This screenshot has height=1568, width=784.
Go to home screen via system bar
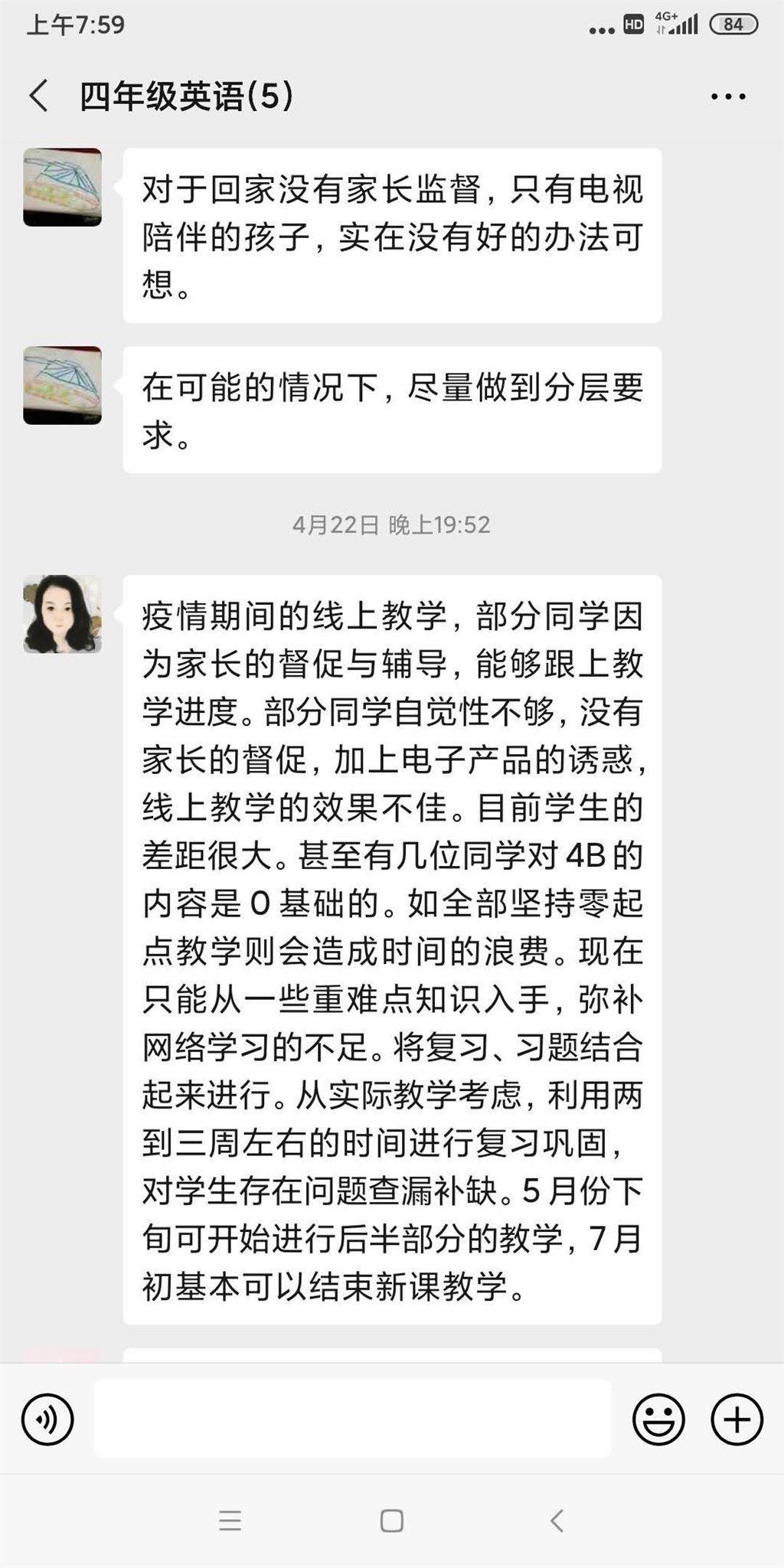[391, 1520]
